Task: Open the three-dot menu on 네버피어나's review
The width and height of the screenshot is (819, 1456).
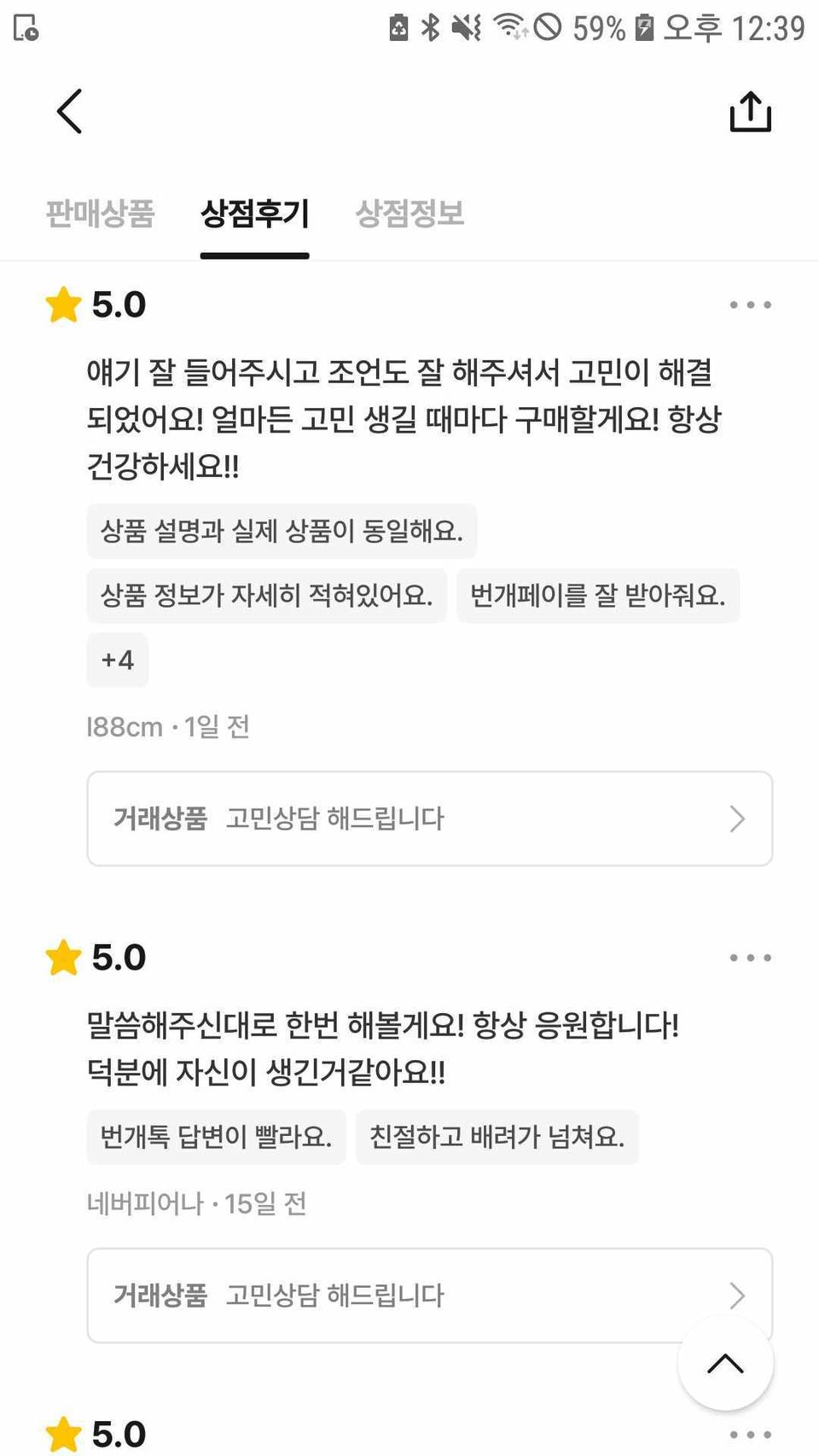Action: coord(749,958)
